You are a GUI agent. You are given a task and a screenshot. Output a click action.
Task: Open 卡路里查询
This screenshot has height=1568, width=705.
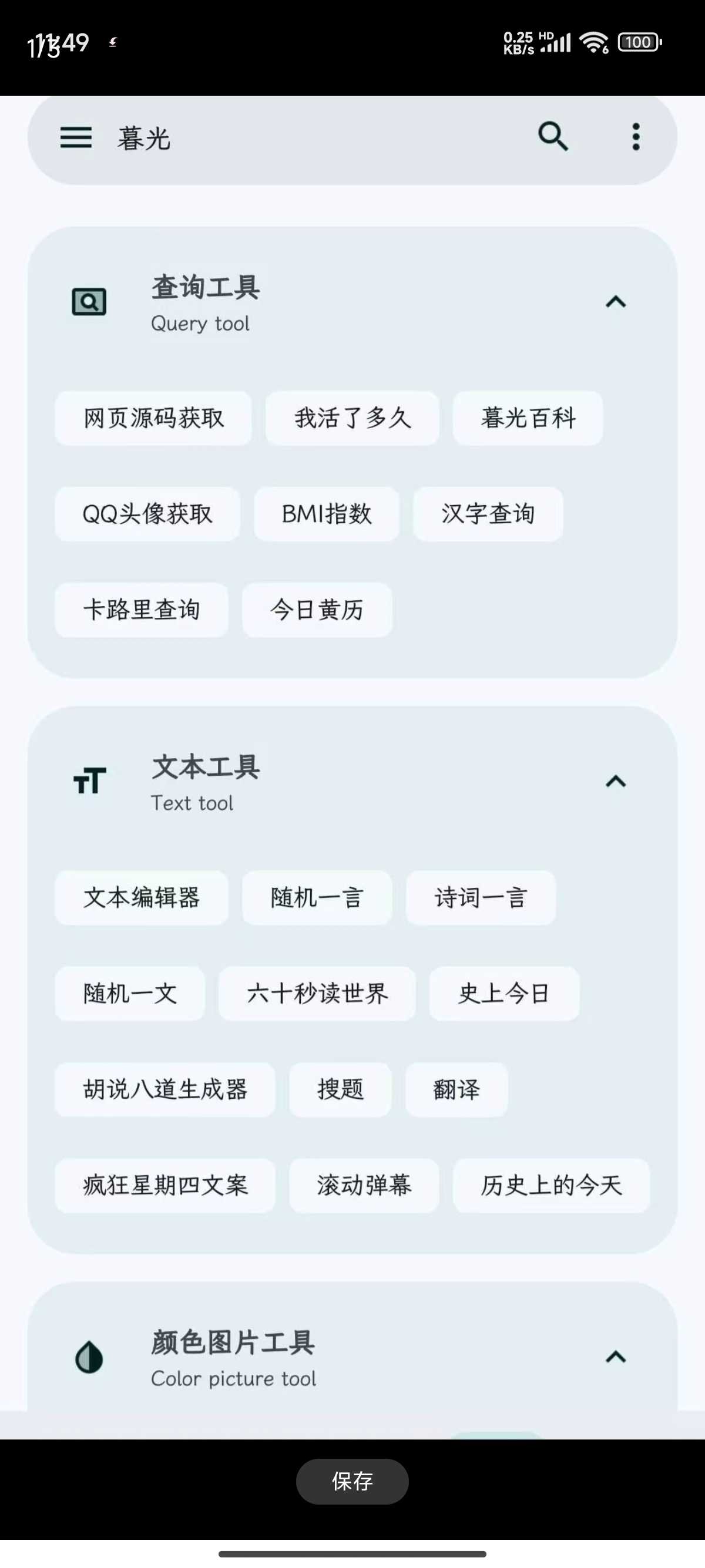(142, 610)
